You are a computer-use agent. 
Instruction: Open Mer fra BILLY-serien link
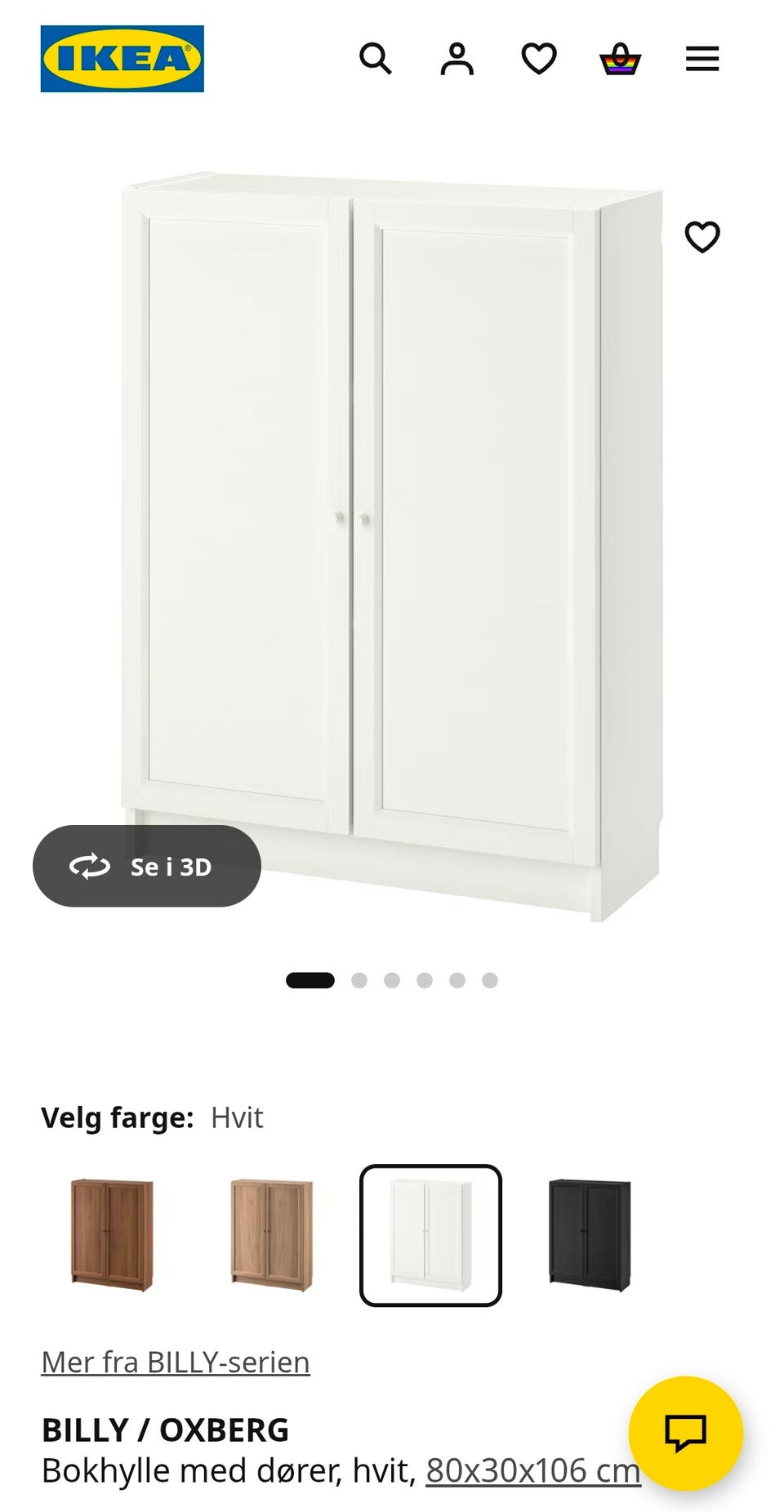[176, 1362]
